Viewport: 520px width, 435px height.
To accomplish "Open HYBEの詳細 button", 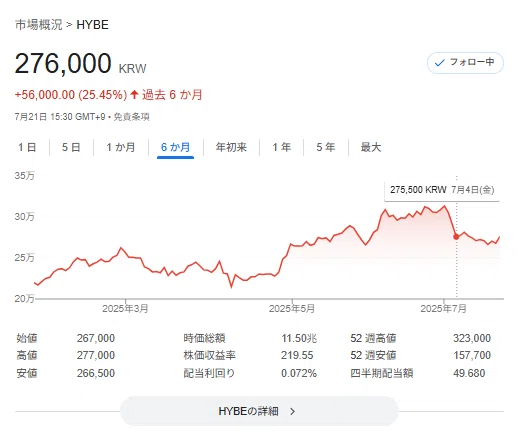I will pyautogui.click(x=259, y=411).
